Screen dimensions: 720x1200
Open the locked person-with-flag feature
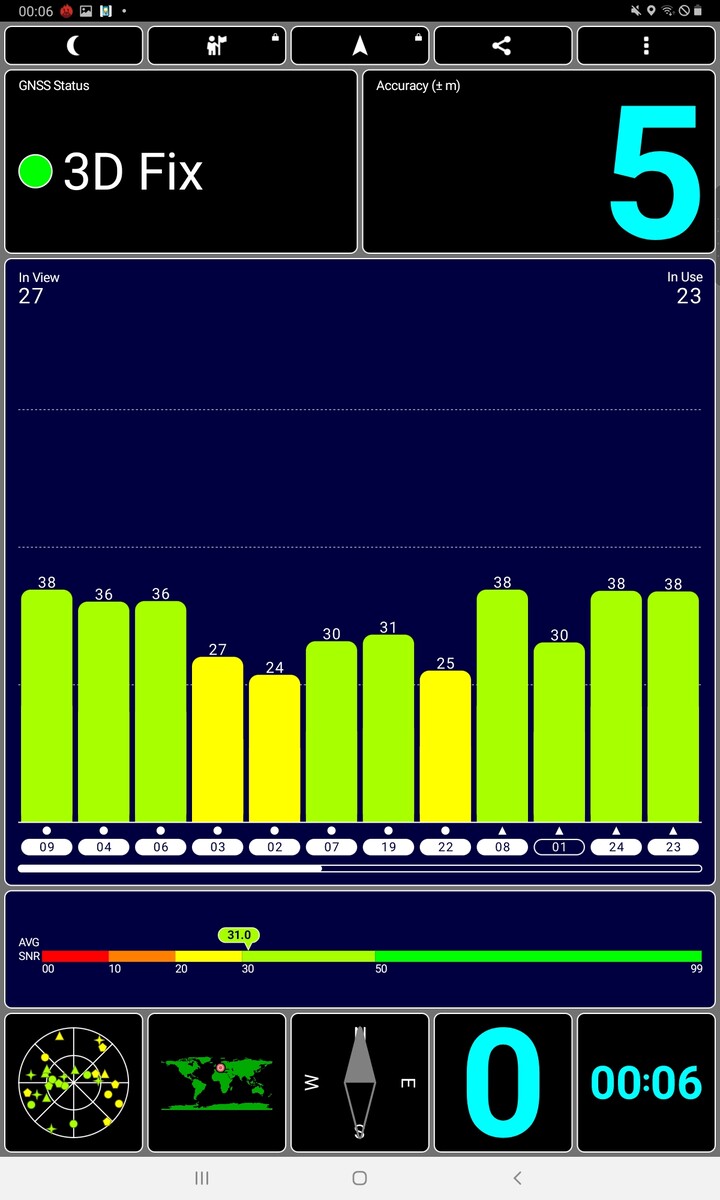217,46
